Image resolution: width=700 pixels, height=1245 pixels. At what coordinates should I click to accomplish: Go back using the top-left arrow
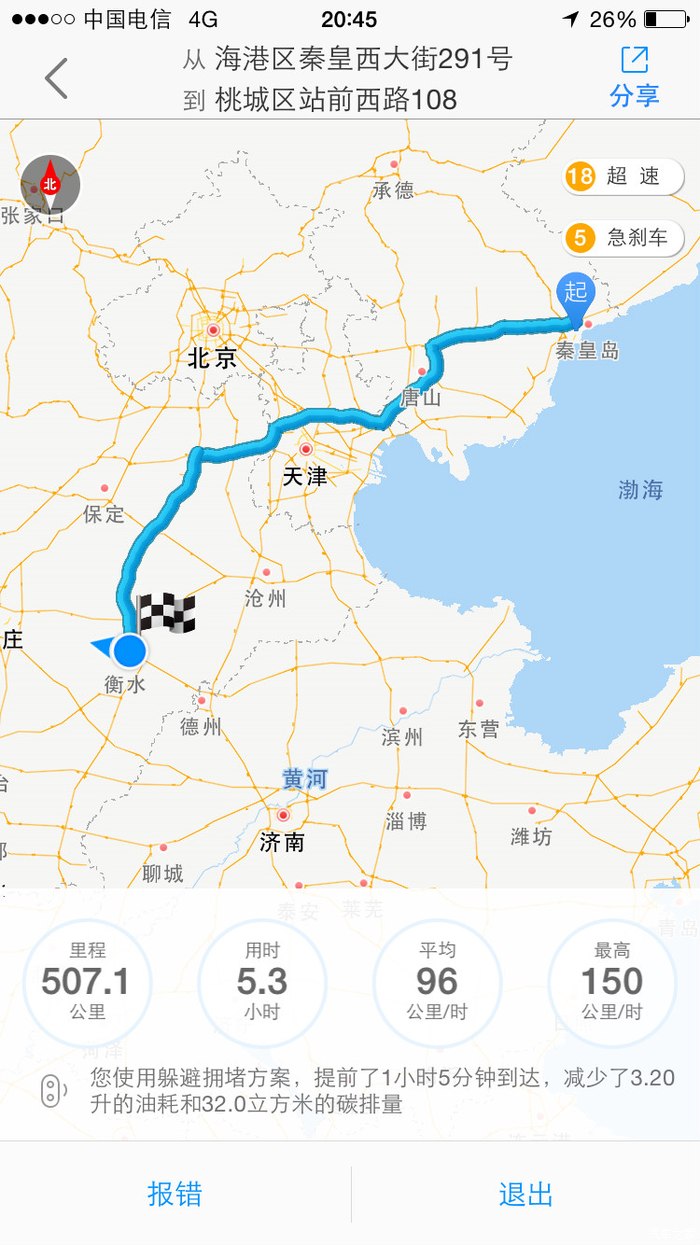[x=56, y=78]
